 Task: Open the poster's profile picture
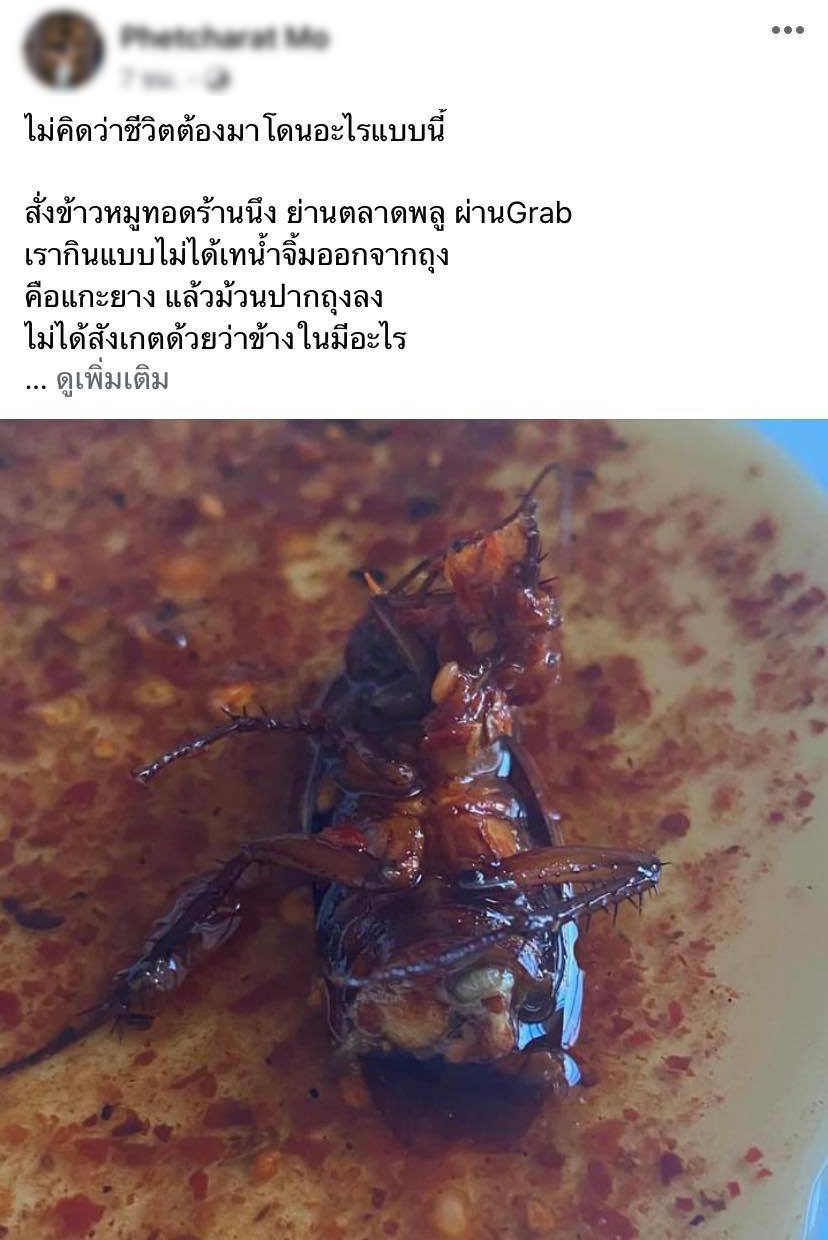[x=63, y=50]
